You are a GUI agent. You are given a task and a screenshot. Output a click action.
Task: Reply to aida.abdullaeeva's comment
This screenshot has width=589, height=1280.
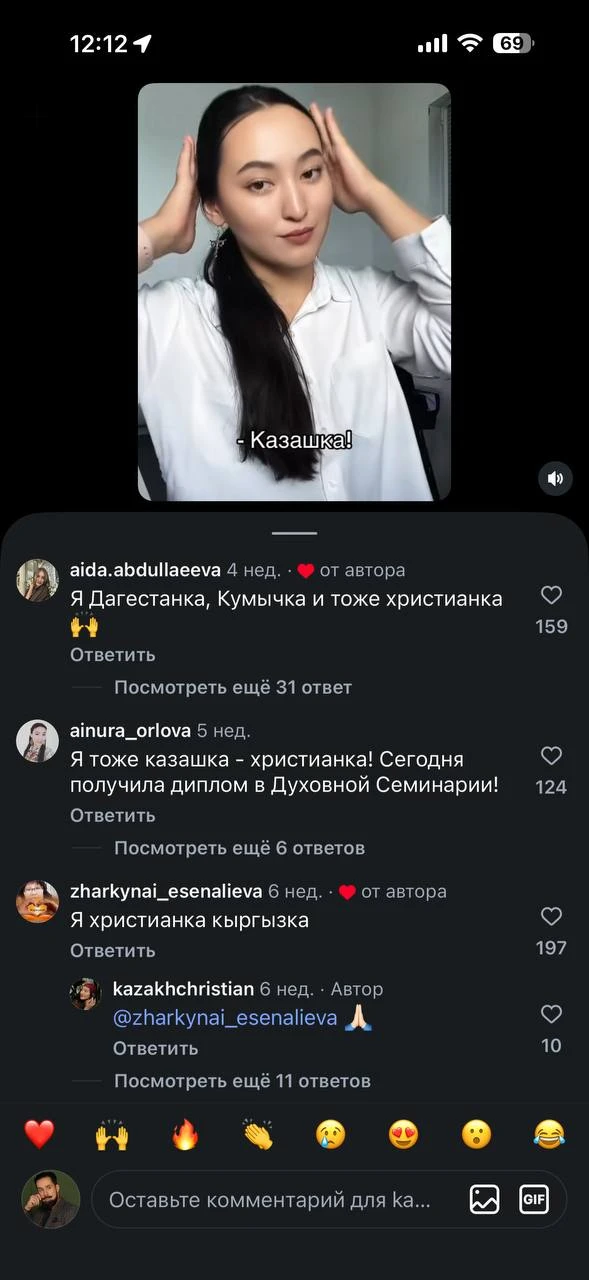(112, 655)
